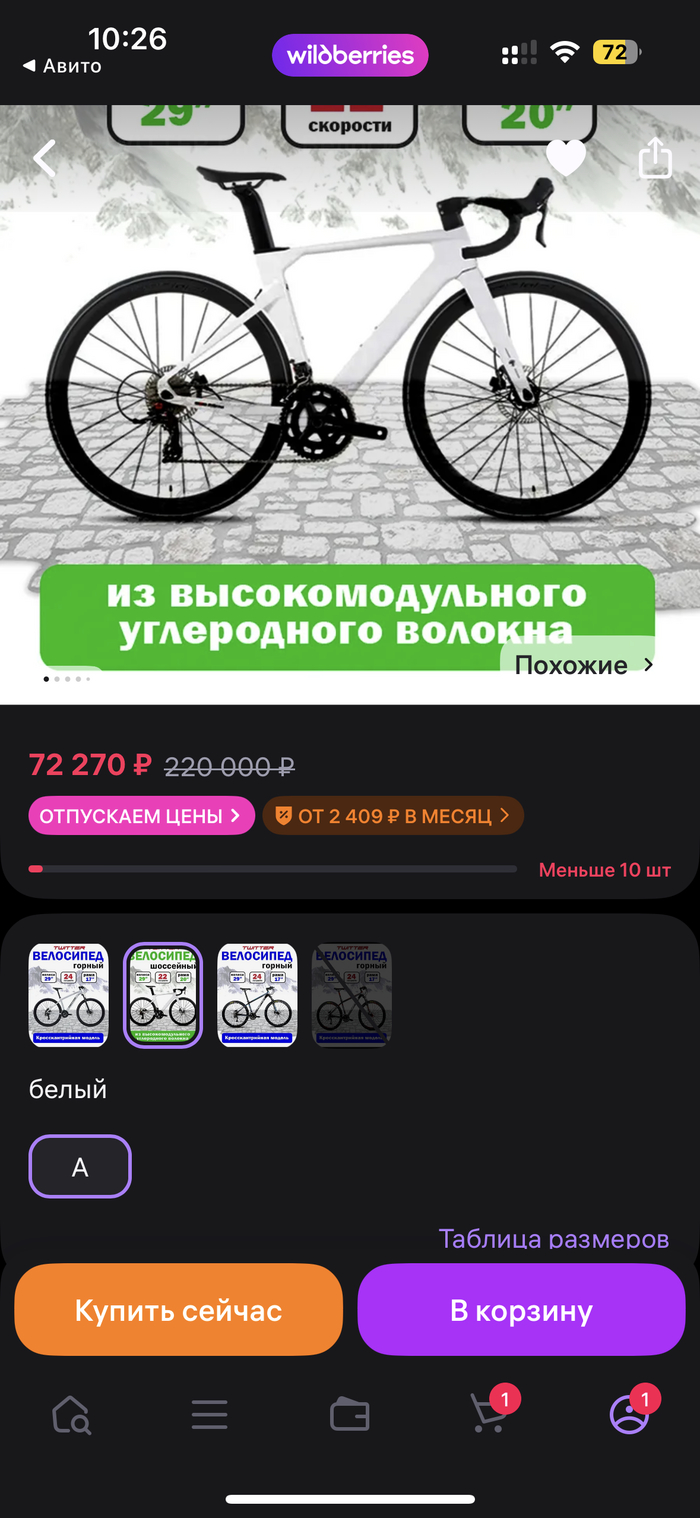Tap the ОТПУСКАЕМ ЦЕНЫ promo chip
This screenshot has height=1518, width=700.
pyautogui.click(x=140, y=816)
